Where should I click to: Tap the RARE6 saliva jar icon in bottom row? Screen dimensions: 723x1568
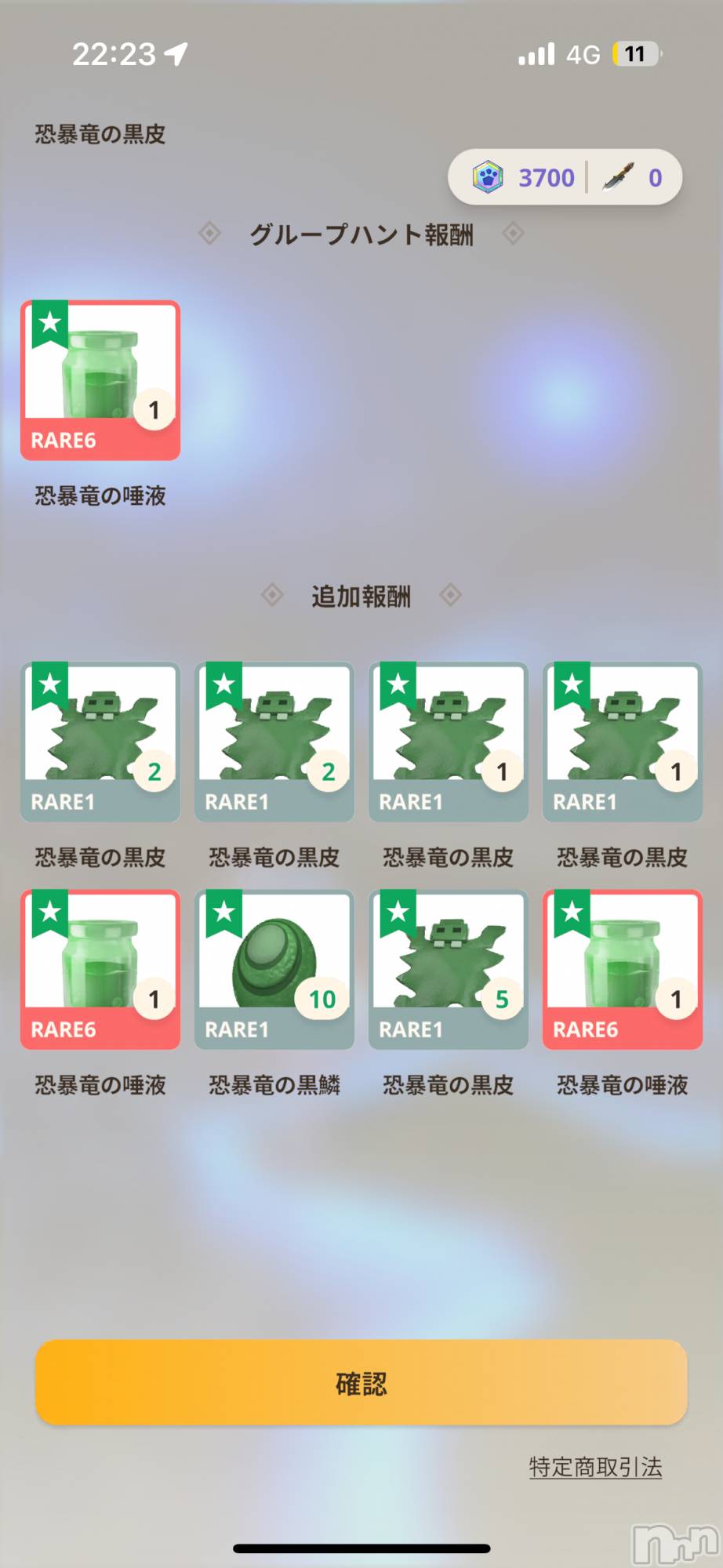click(622, 970)
